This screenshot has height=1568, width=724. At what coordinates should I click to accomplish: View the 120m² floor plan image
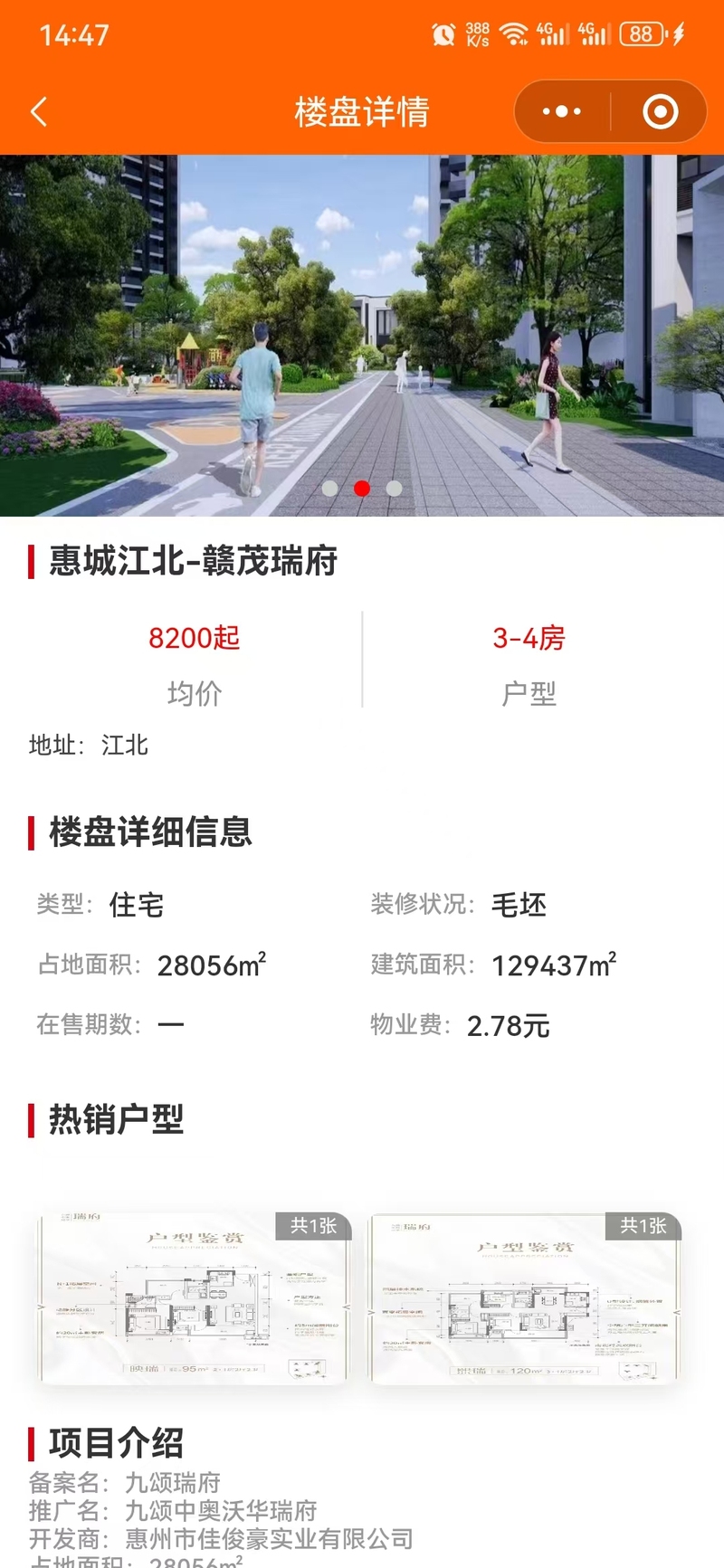(x=525, y=1298)
